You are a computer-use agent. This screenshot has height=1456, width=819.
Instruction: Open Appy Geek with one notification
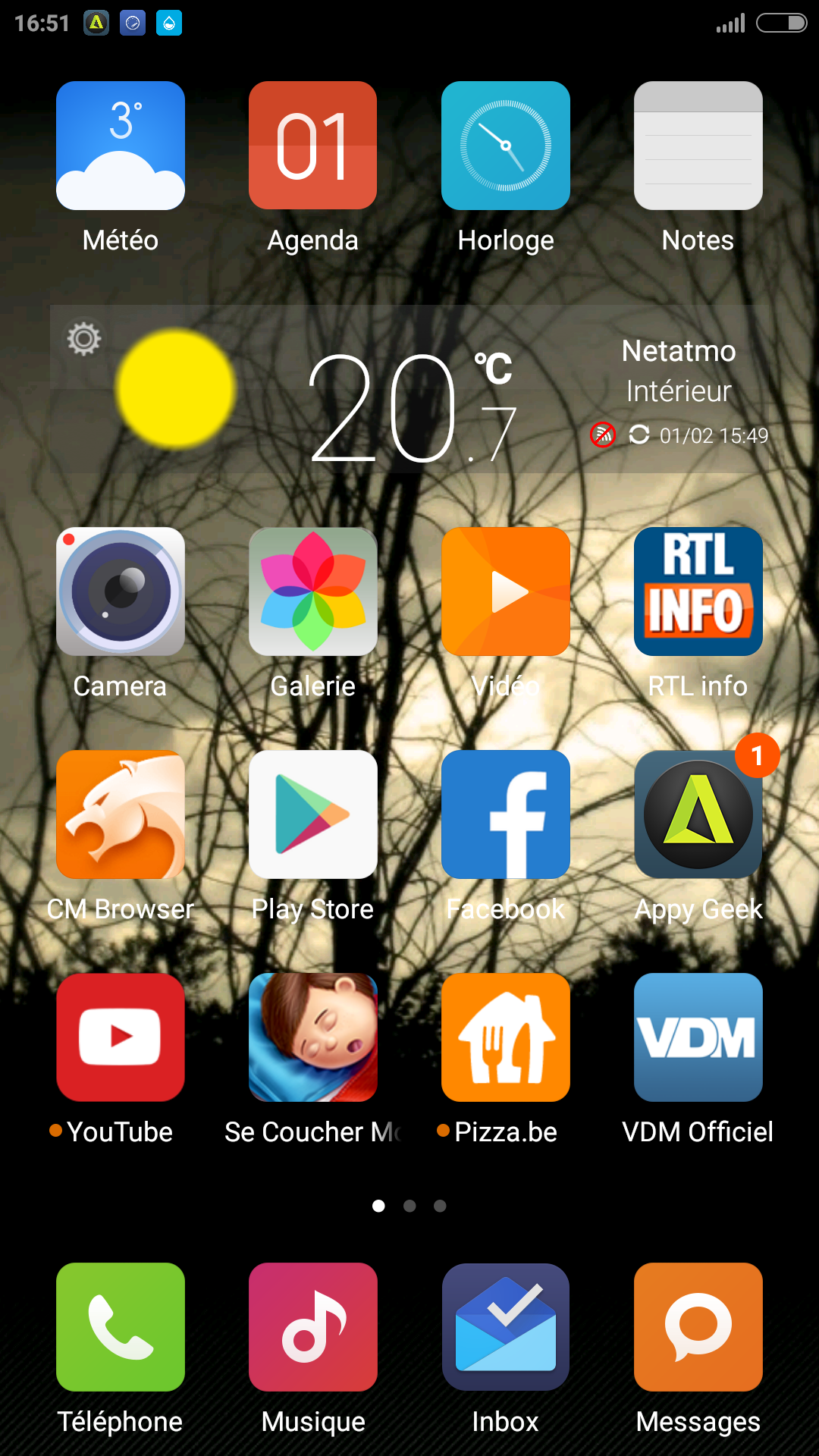click(698, 814)
